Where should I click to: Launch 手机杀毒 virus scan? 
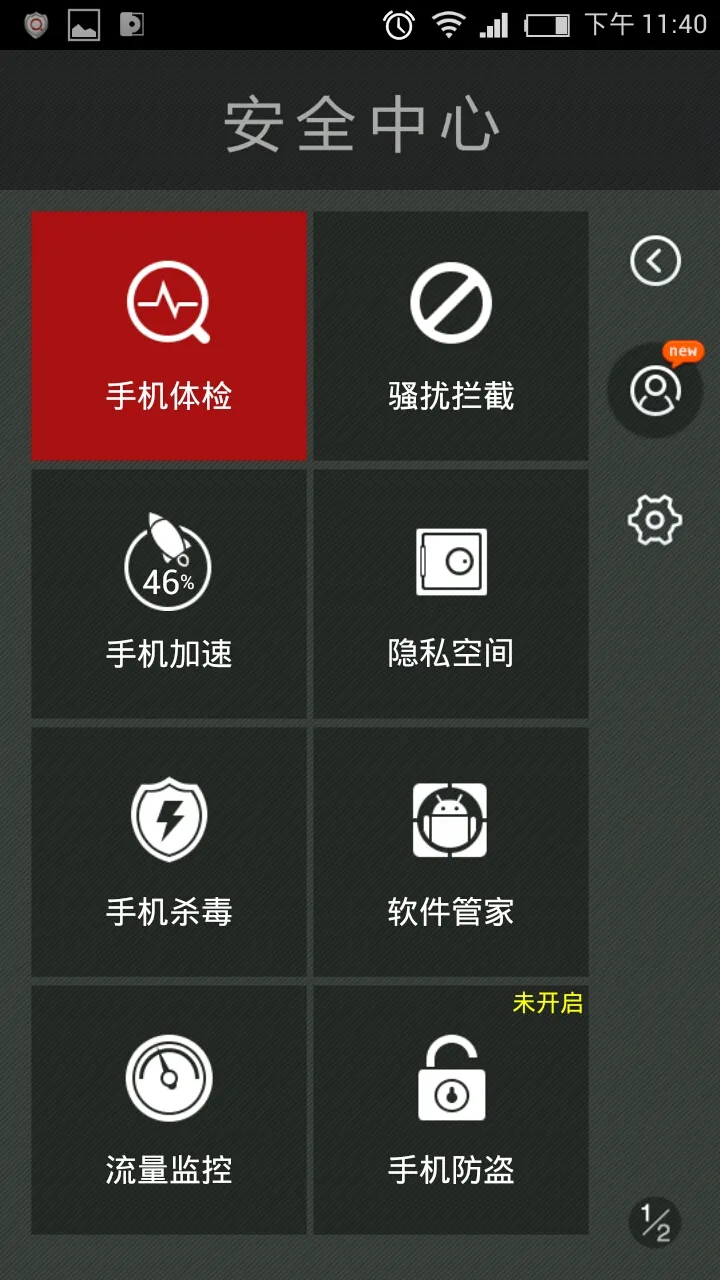tap(169, 852)
